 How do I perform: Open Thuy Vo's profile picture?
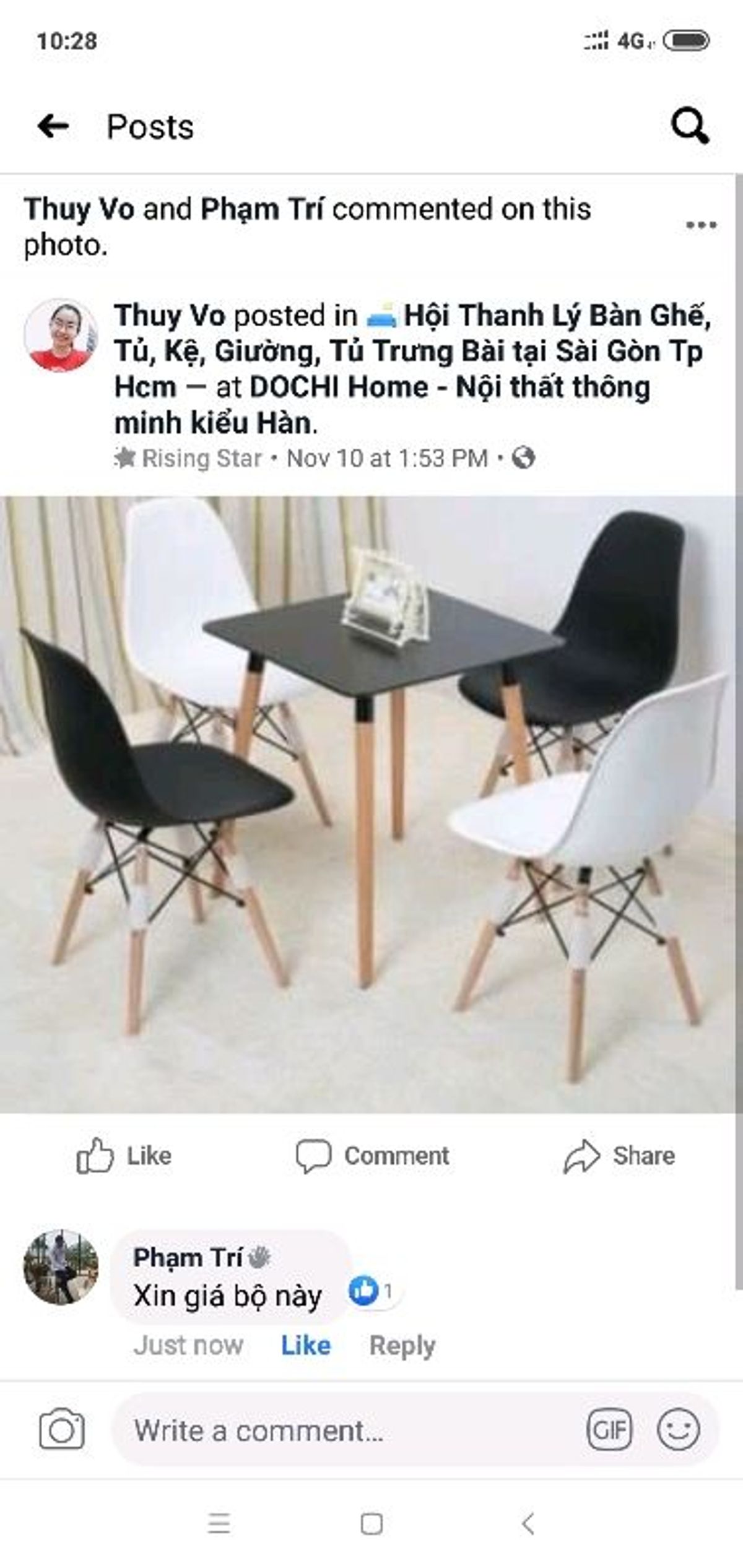click(x=61, y=336)
